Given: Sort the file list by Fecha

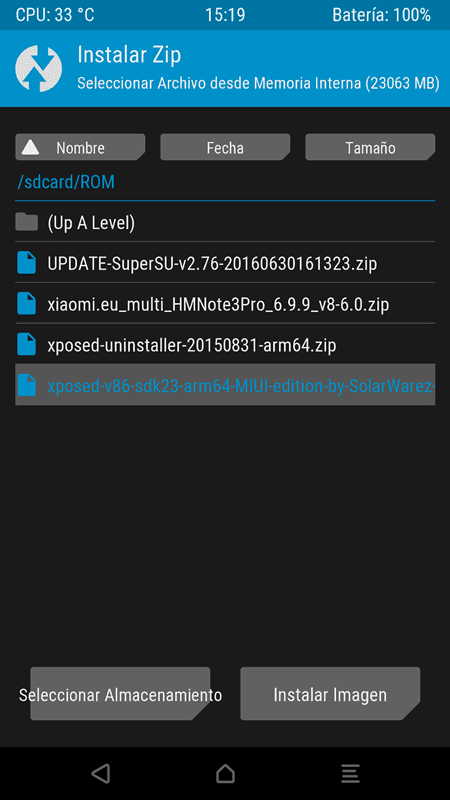Looking at the screenshot, I should [225, 147].
